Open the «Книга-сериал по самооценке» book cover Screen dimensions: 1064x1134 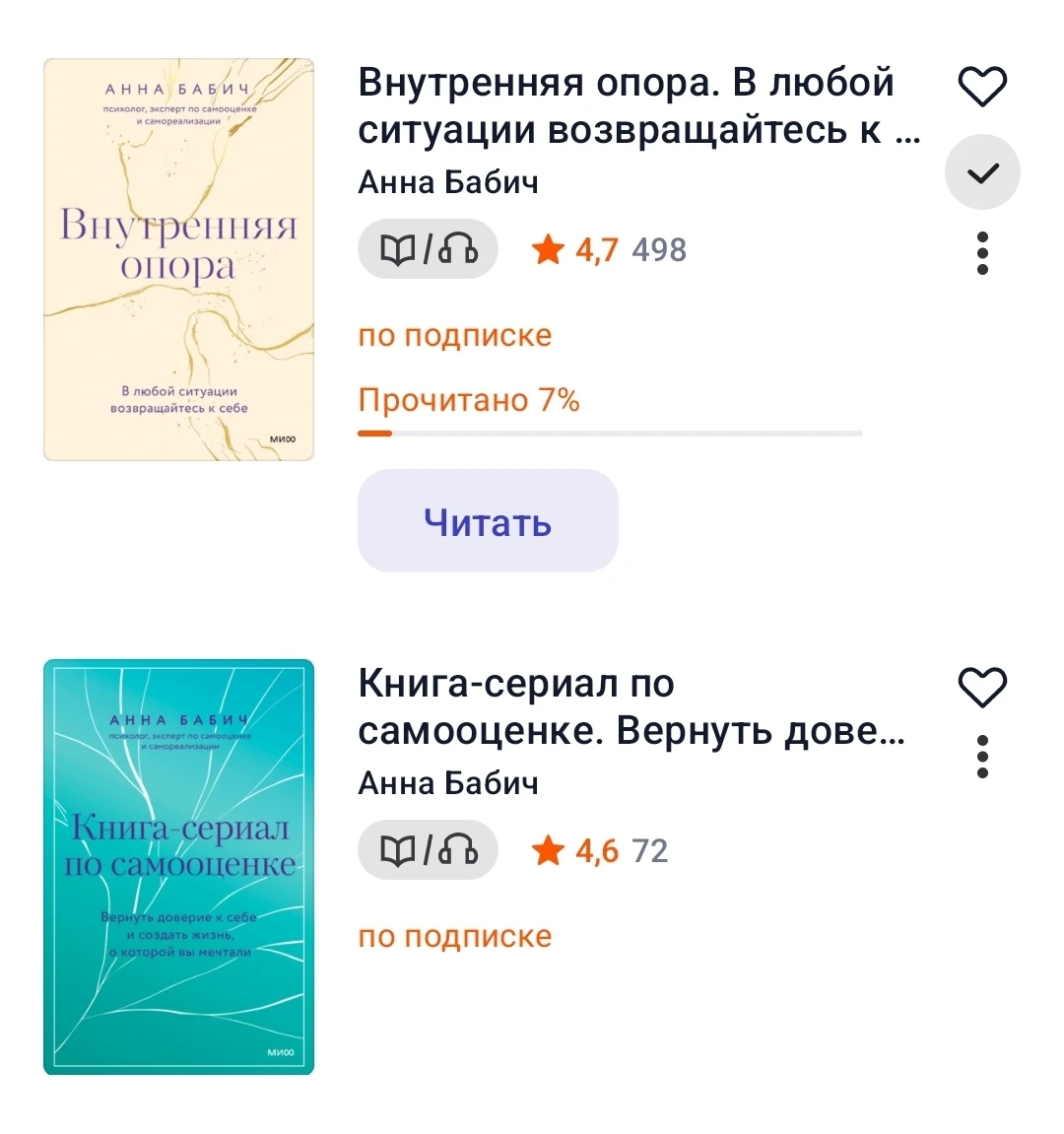[178, 867]
